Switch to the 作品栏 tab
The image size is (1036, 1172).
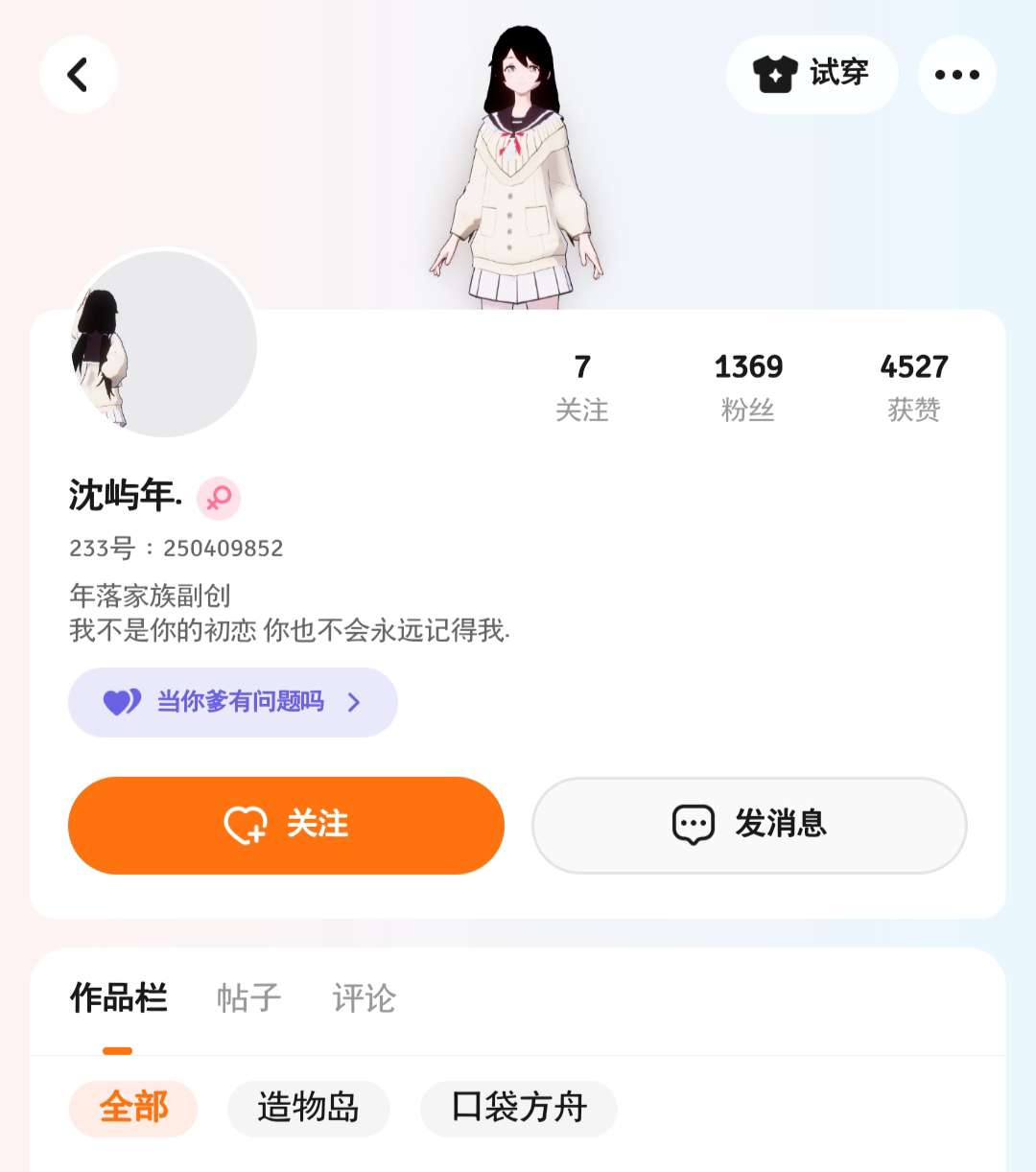pos(118,998)
